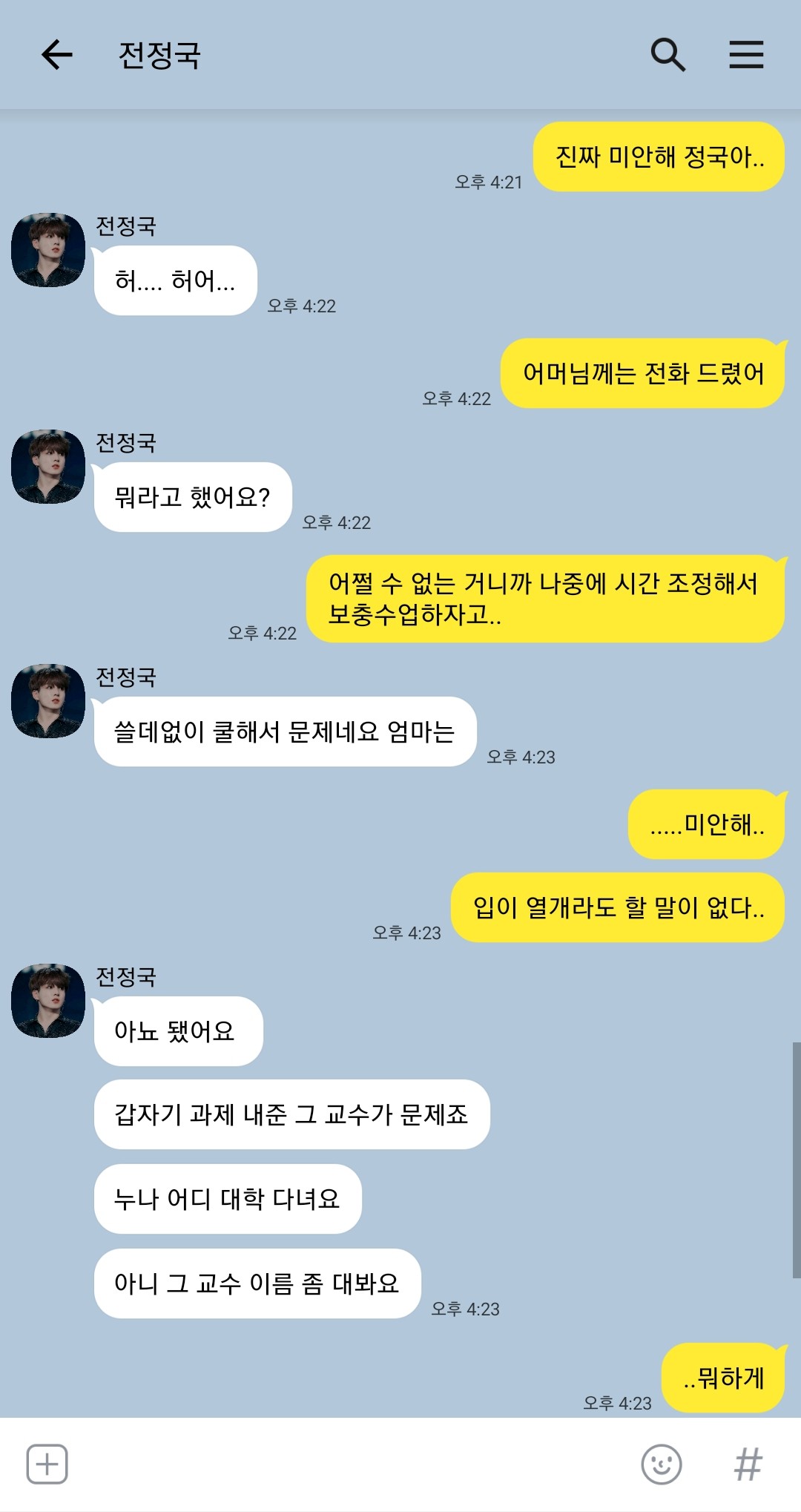Image resolution: width=801 pixels, height=1512 pixels.
Task: Open the plus attachment menu
Action: click(x=47, y=1464)
